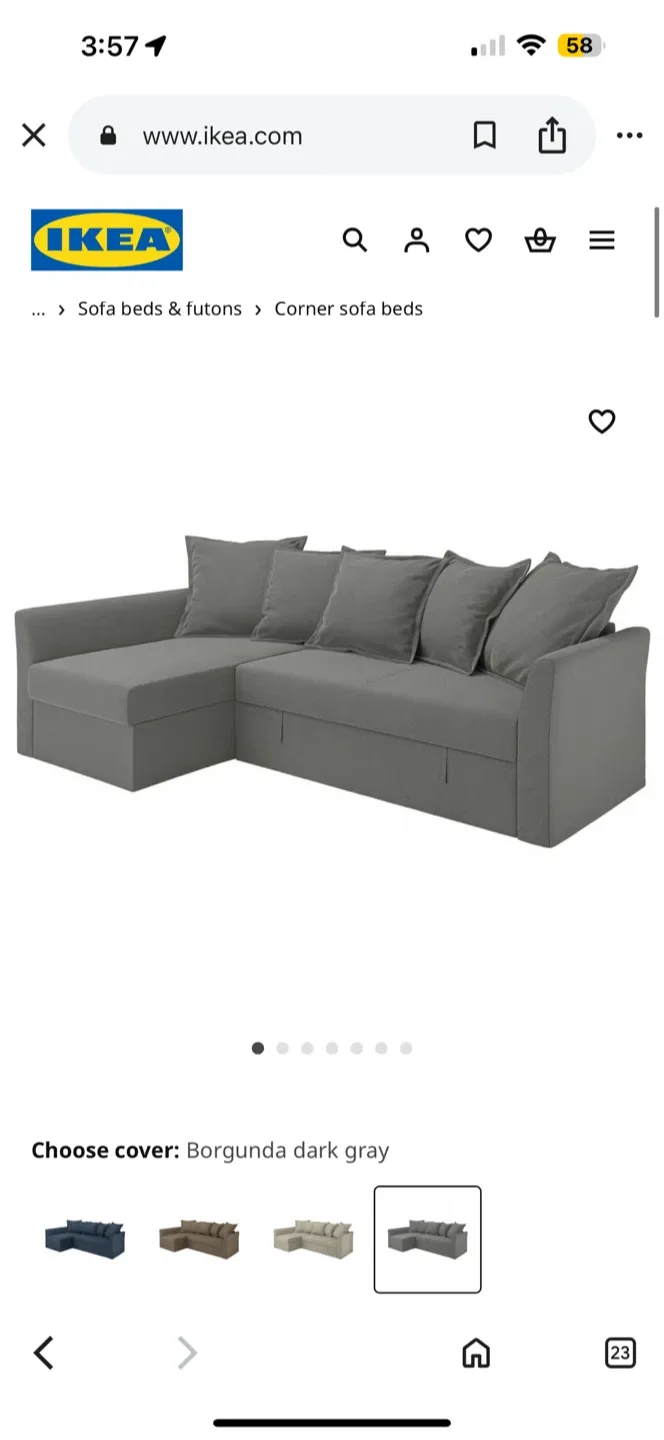
Task: Open the browser overflow menu
Action: point(629,135)
